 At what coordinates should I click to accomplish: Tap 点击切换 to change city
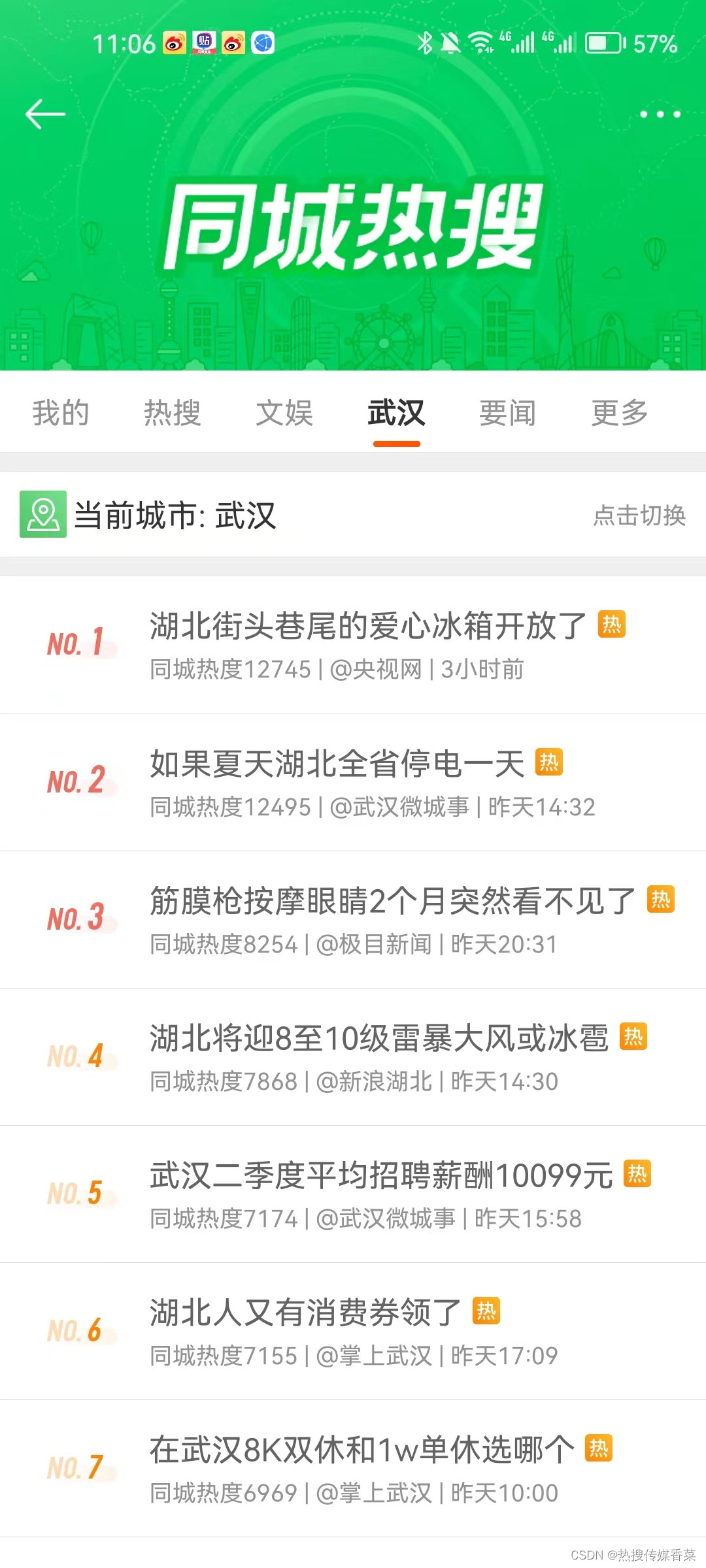tap(639, 515)
